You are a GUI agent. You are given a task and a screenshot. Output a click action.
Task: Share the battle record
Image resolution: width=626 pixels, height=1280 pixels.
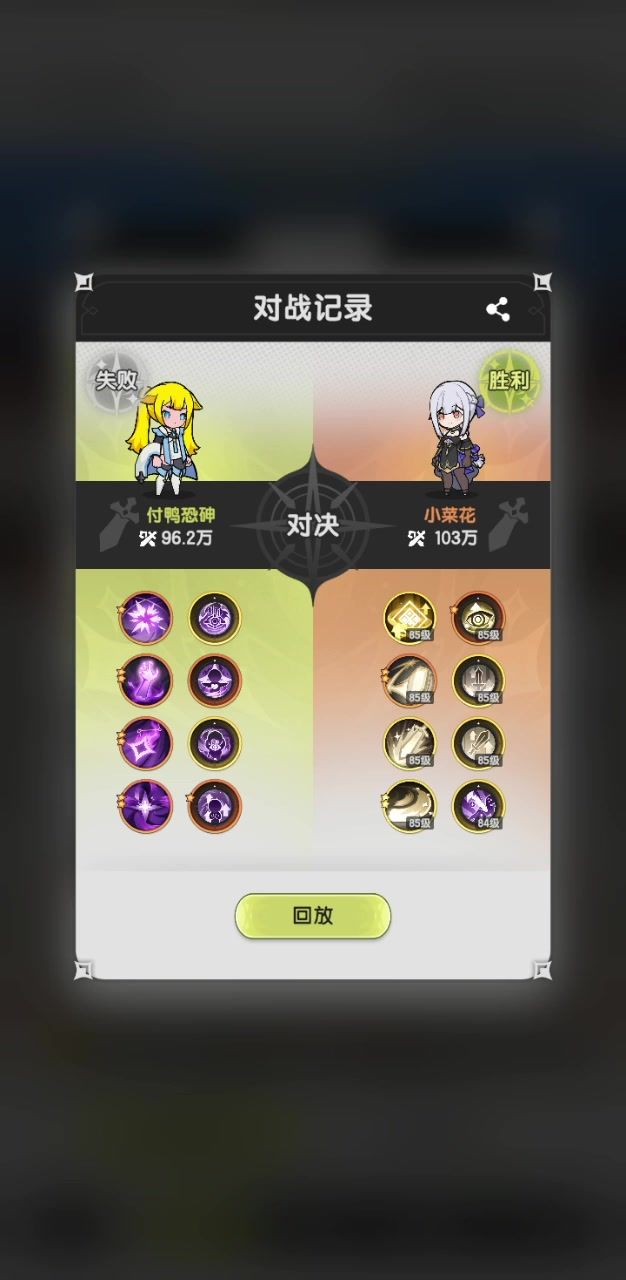click(x=497, y=310)
